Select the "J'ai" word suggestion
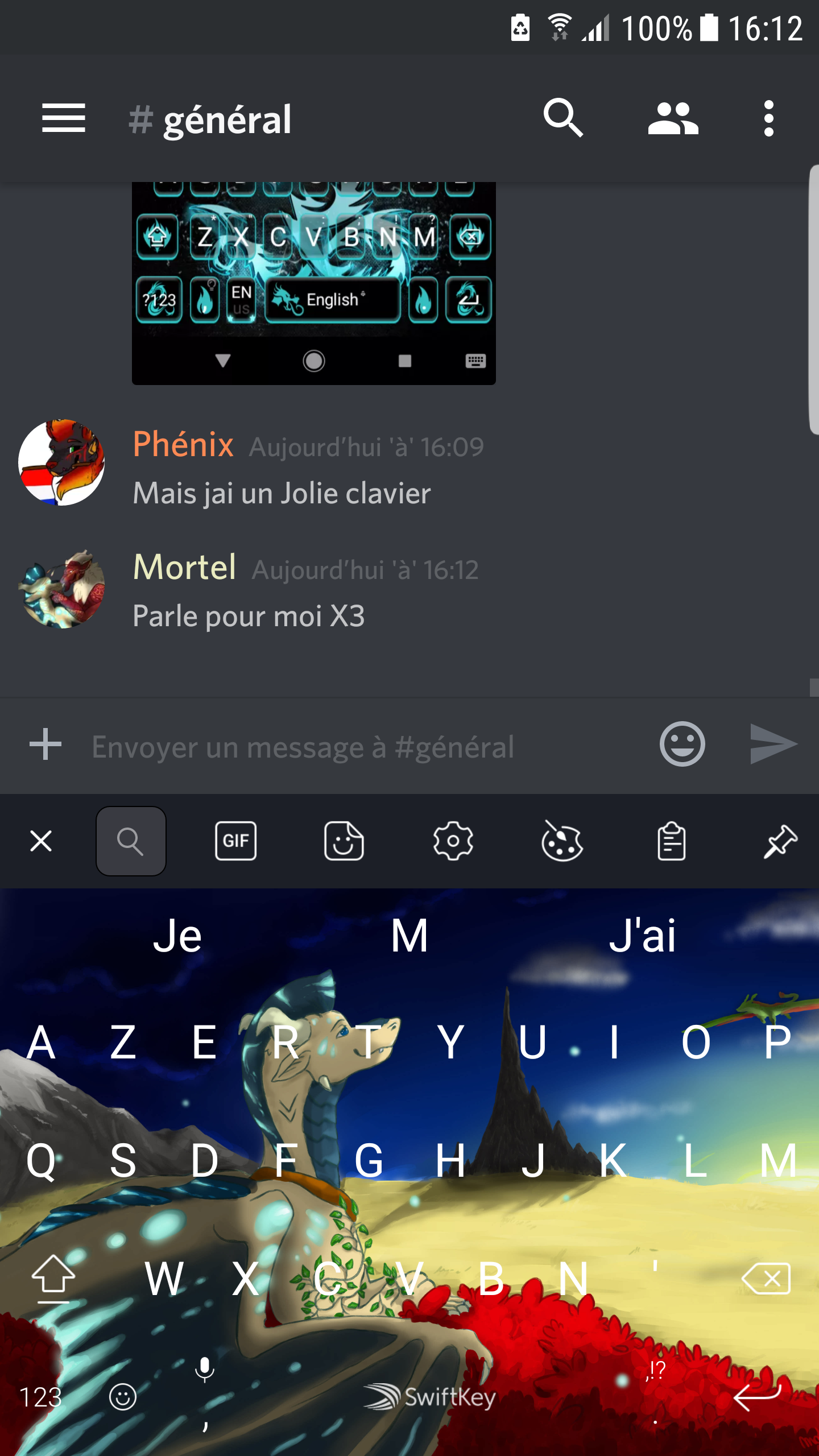The image size is (819, 1456). (x=642, y=936)
